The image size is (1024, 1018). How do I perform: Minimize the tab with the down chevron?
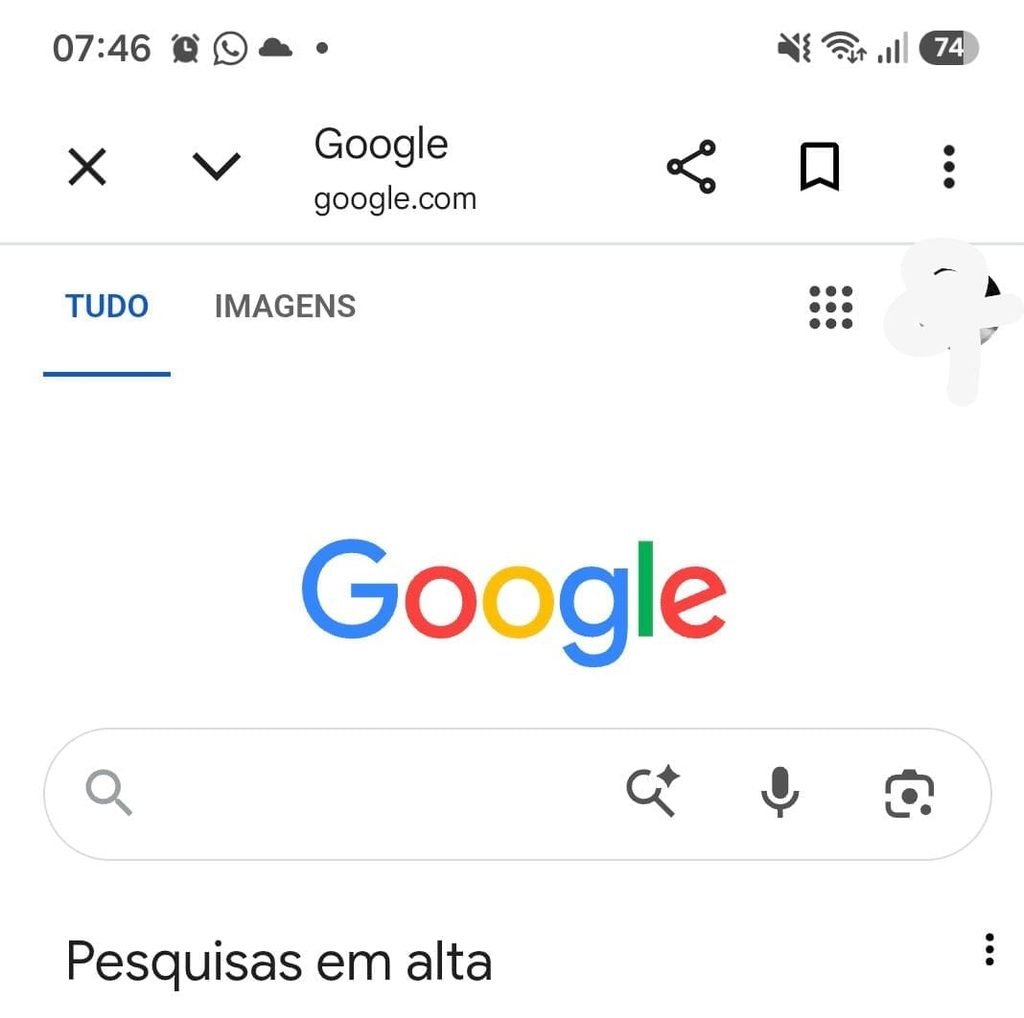click(x=217, y=166)
